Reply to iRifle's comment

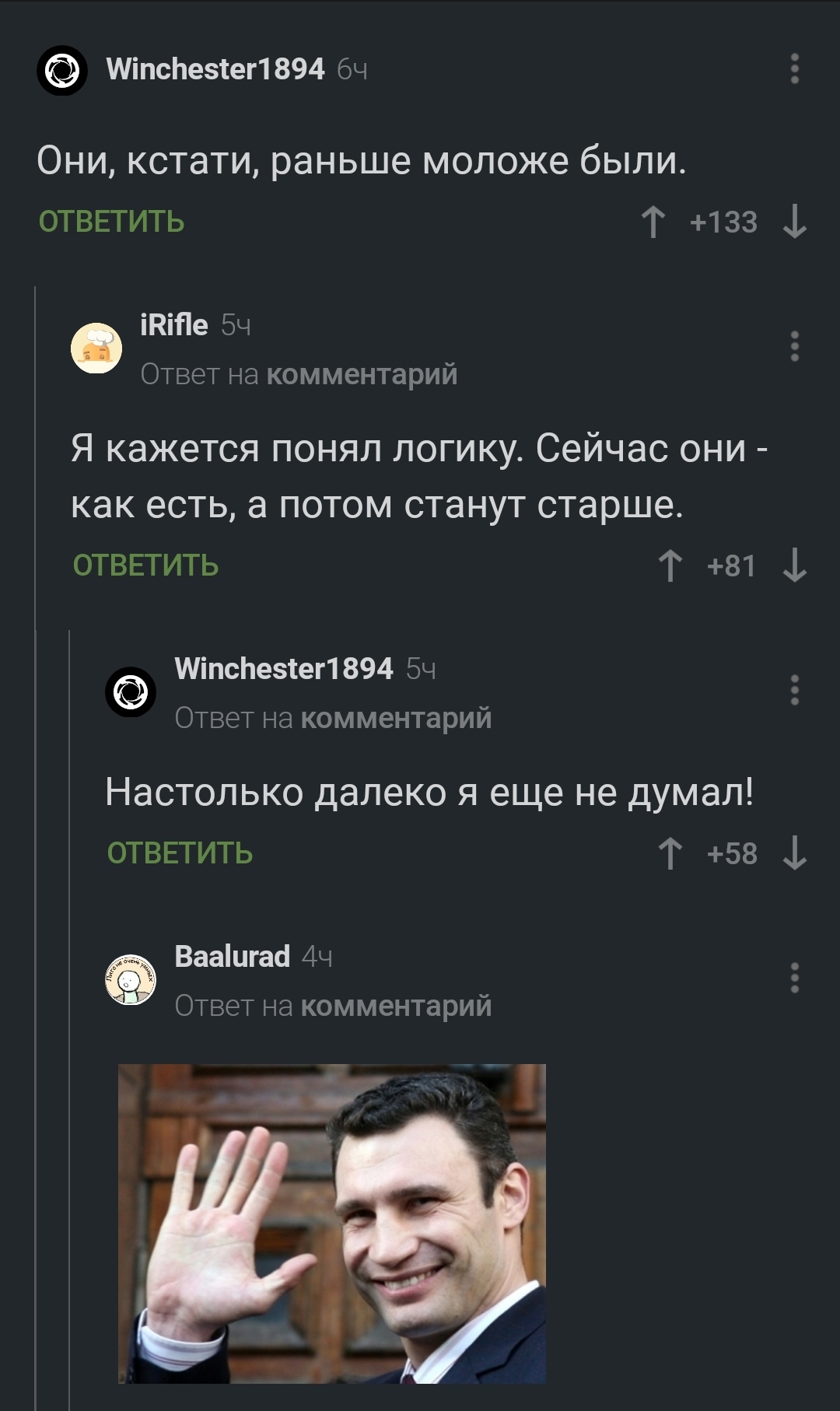point(145,565)
